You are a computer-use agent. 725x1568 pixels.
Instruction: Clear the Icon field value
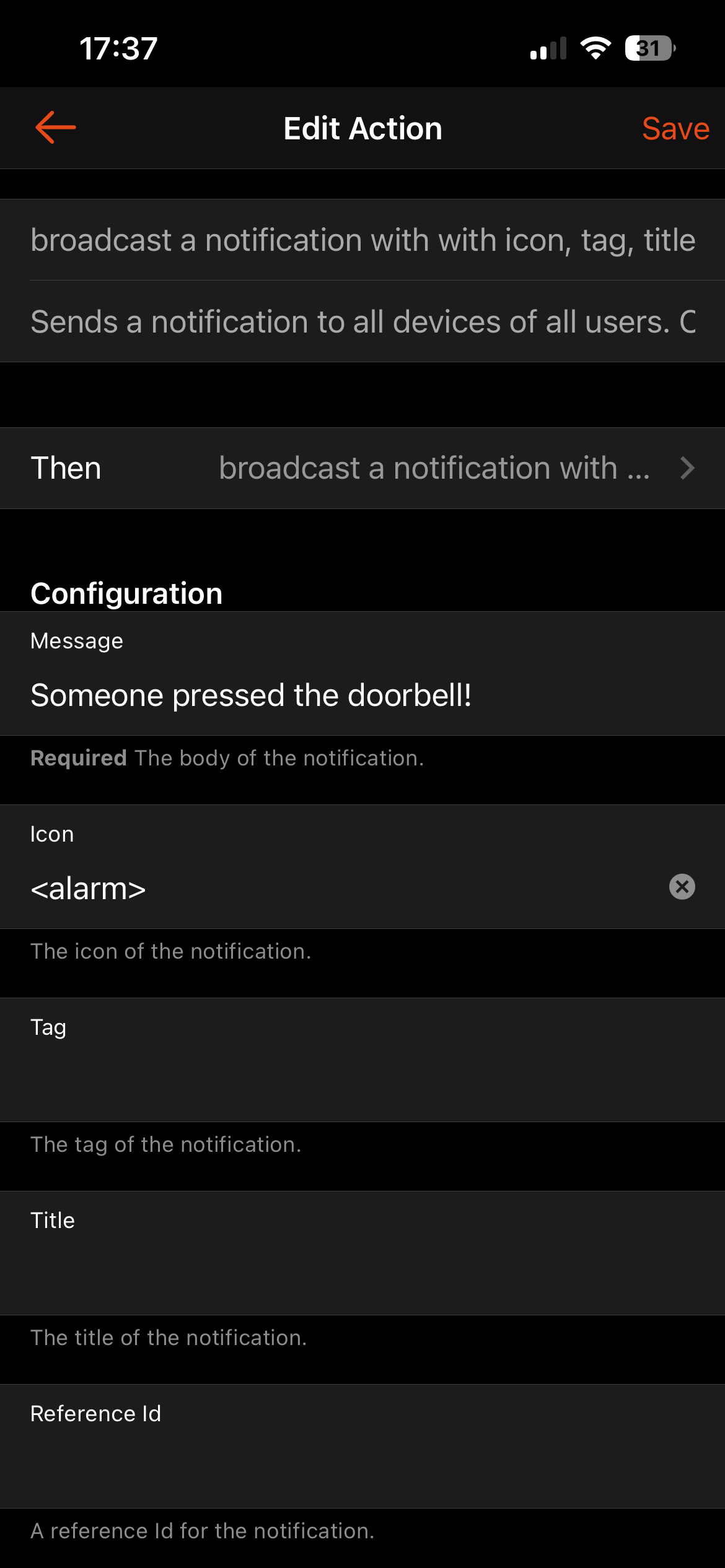[x=682, y=887]
